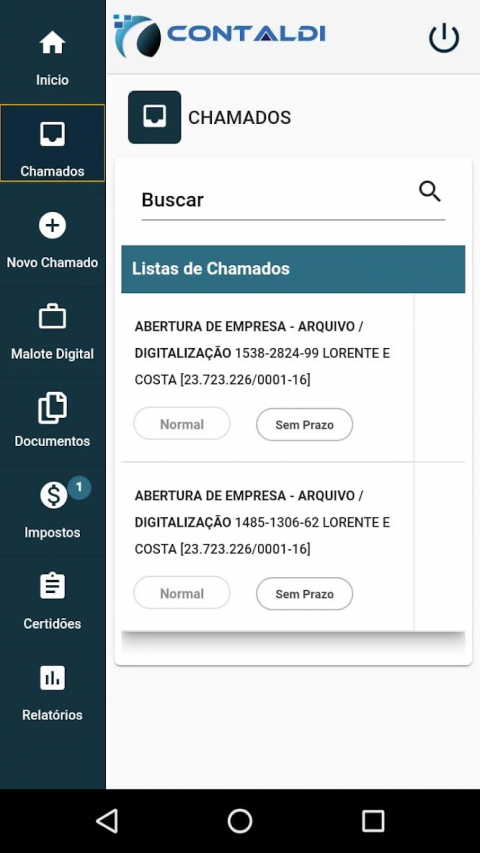This screenshot has height=853, width=480.
Task: Go back with the system back button
Action: click(107, 820)
